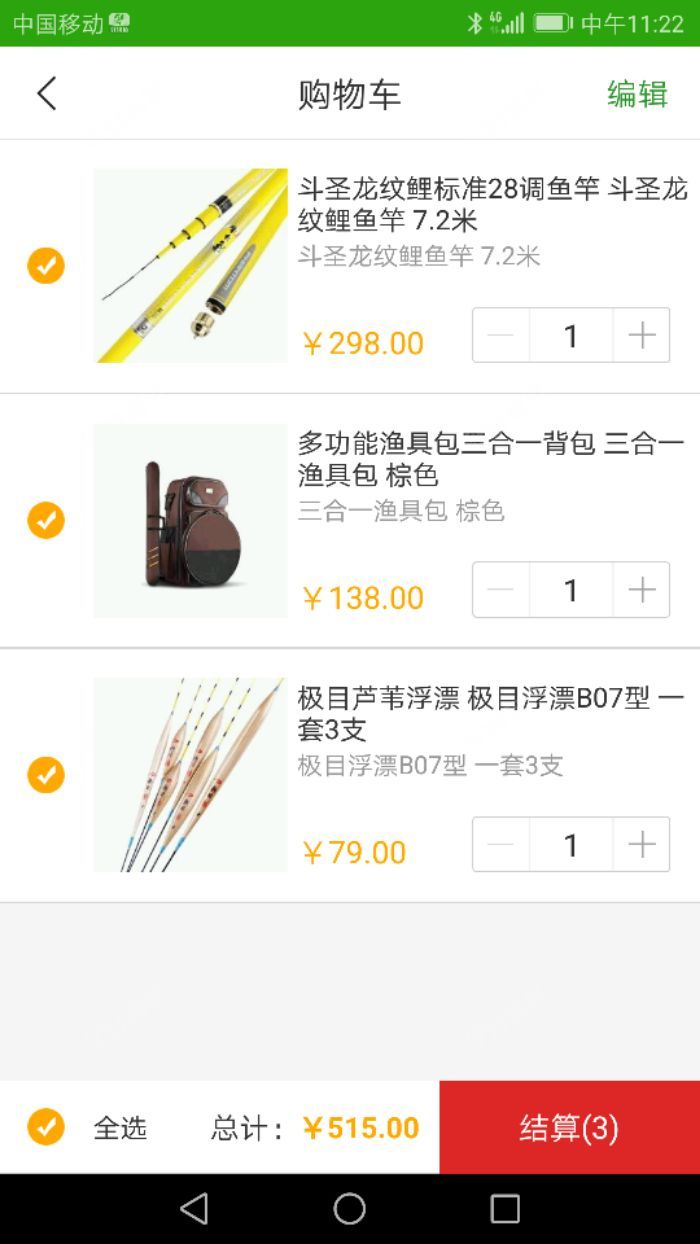Open the 斗圣龙纹鲤鱼竿 product image
700x1244 pixels.
click(x=191, y=266)
